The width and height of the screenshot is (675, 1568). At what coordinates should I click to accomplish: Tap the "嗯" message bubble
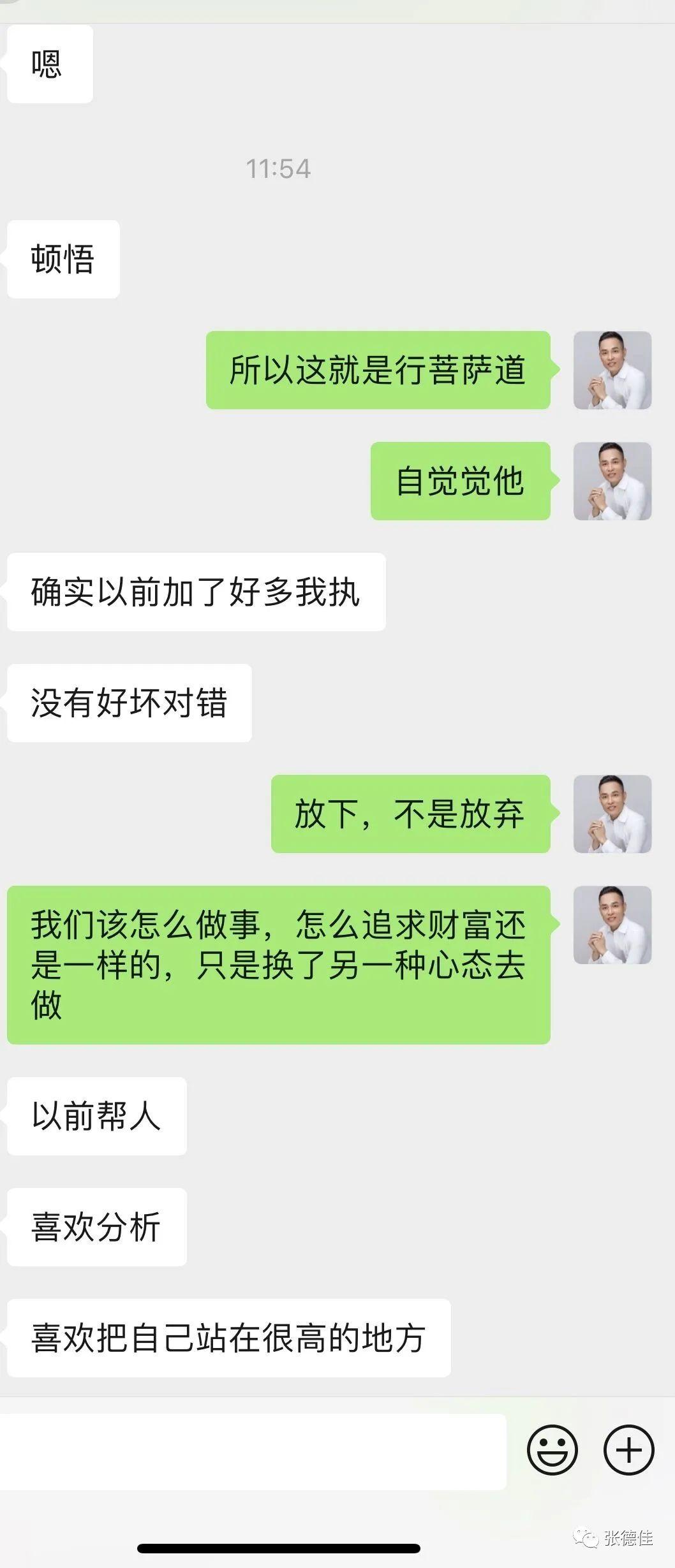click(49, 63)
